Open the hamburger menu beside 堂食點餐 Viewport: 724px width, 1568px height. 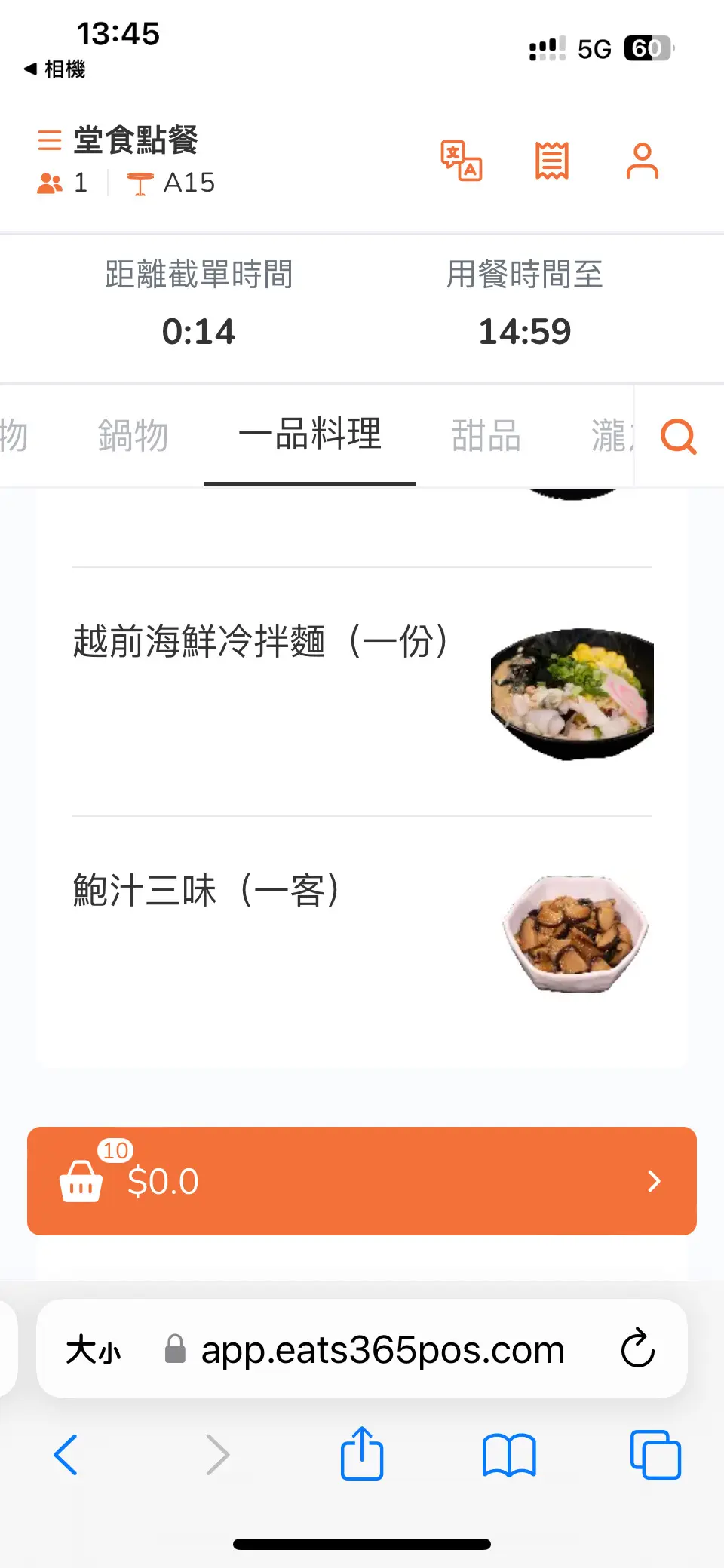50,141
